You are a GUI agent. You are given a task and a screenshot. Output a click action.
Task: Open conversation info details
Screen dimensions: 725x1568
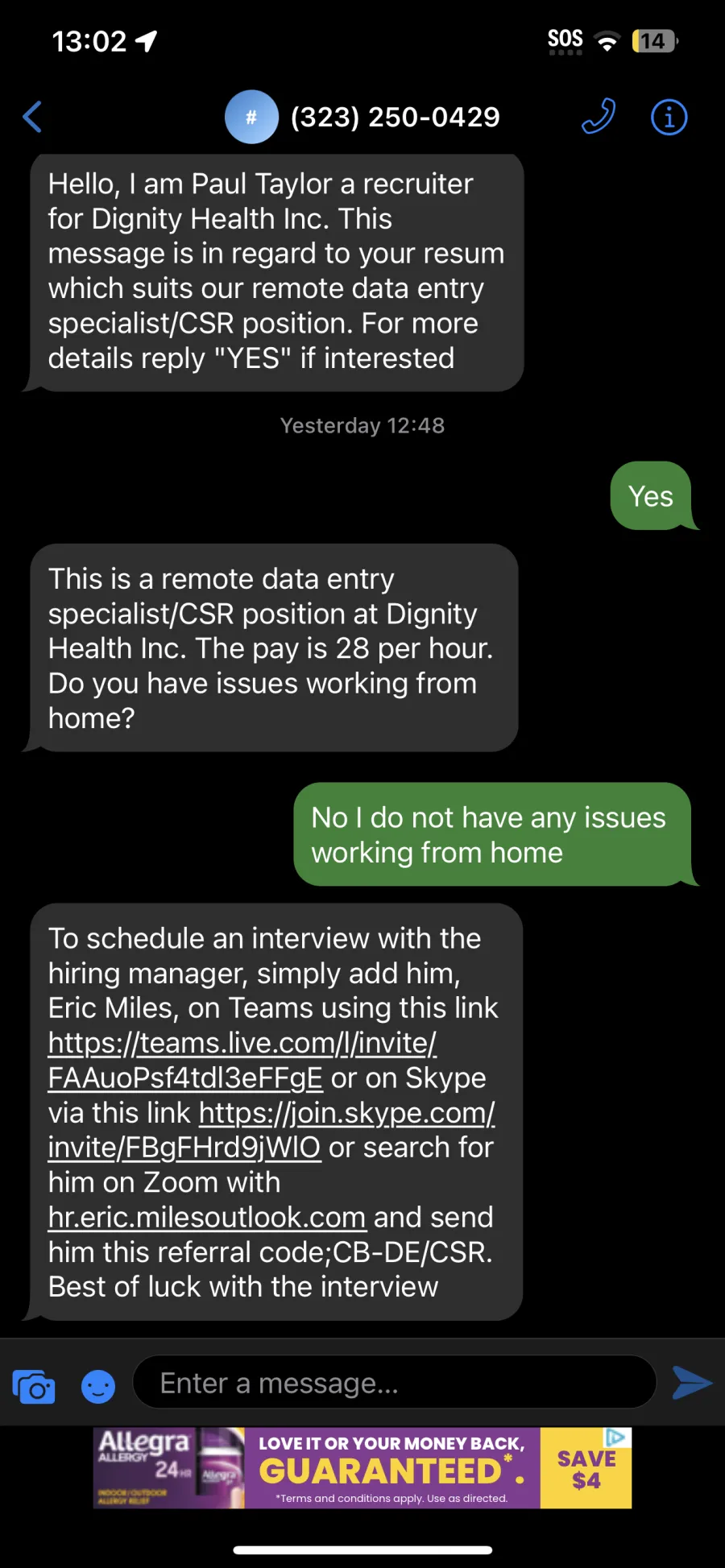point(669,118)
